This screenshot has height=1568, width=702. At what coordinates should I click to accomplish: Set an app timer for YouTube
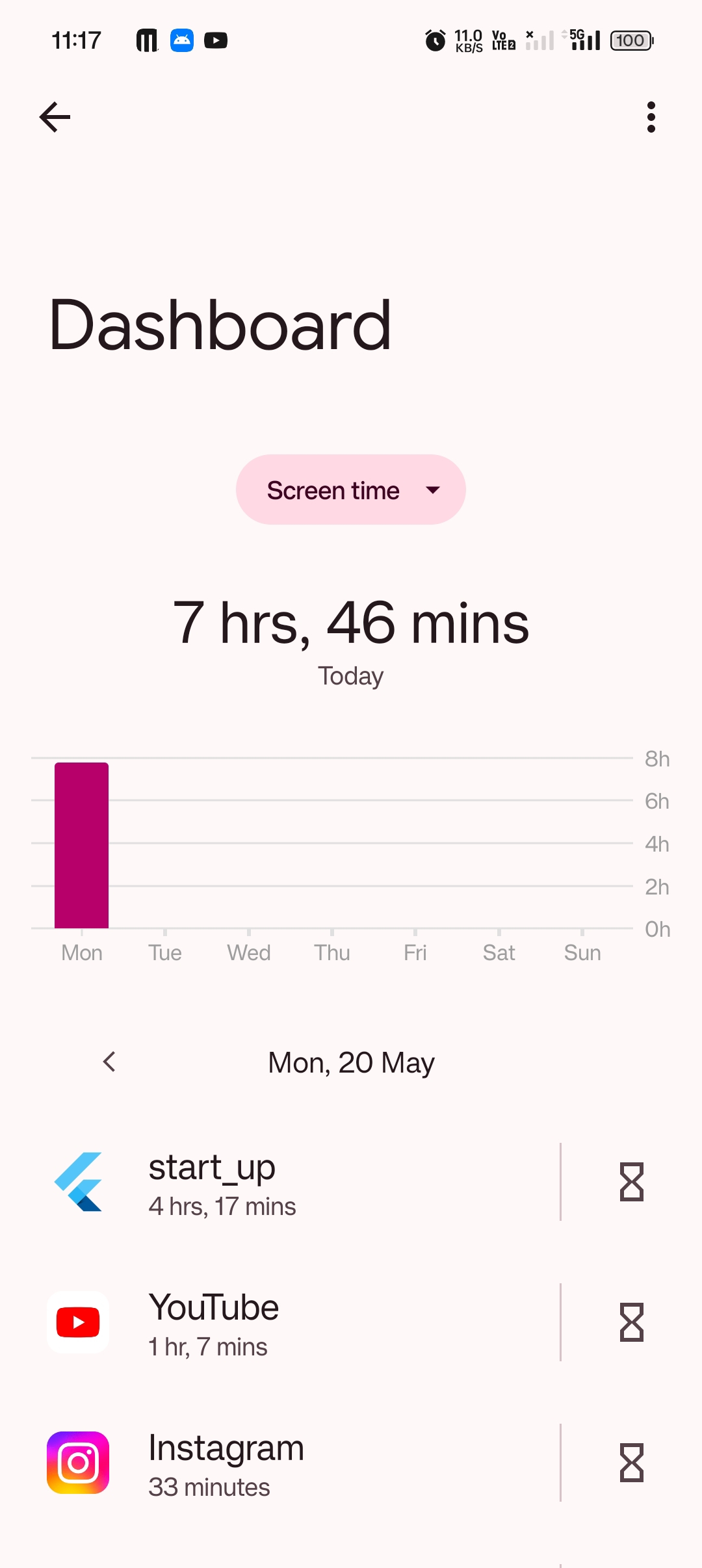pos(631,1322)
